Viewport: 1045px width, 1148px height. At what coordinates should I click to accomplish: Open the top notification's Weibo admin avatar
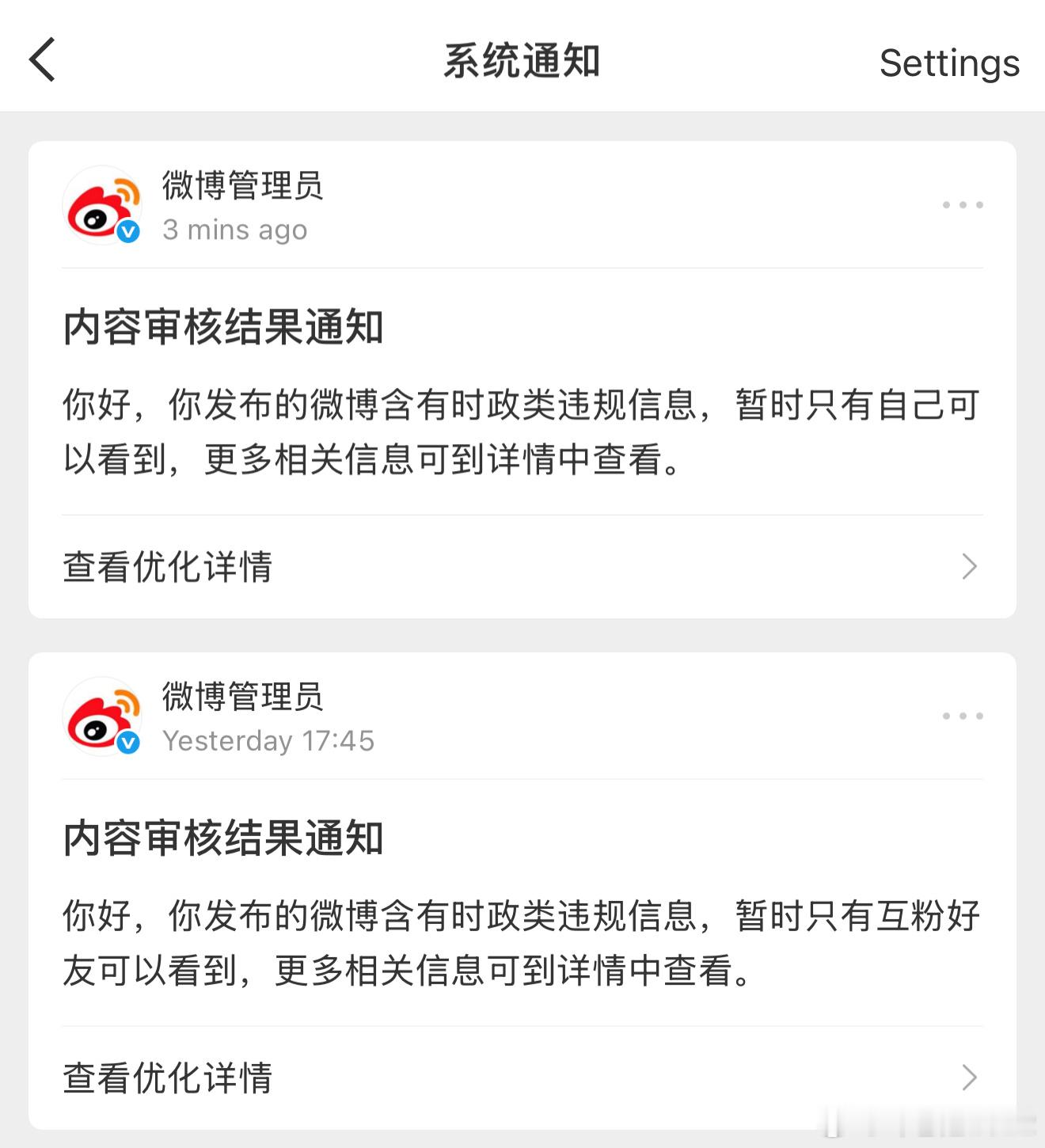103,205
